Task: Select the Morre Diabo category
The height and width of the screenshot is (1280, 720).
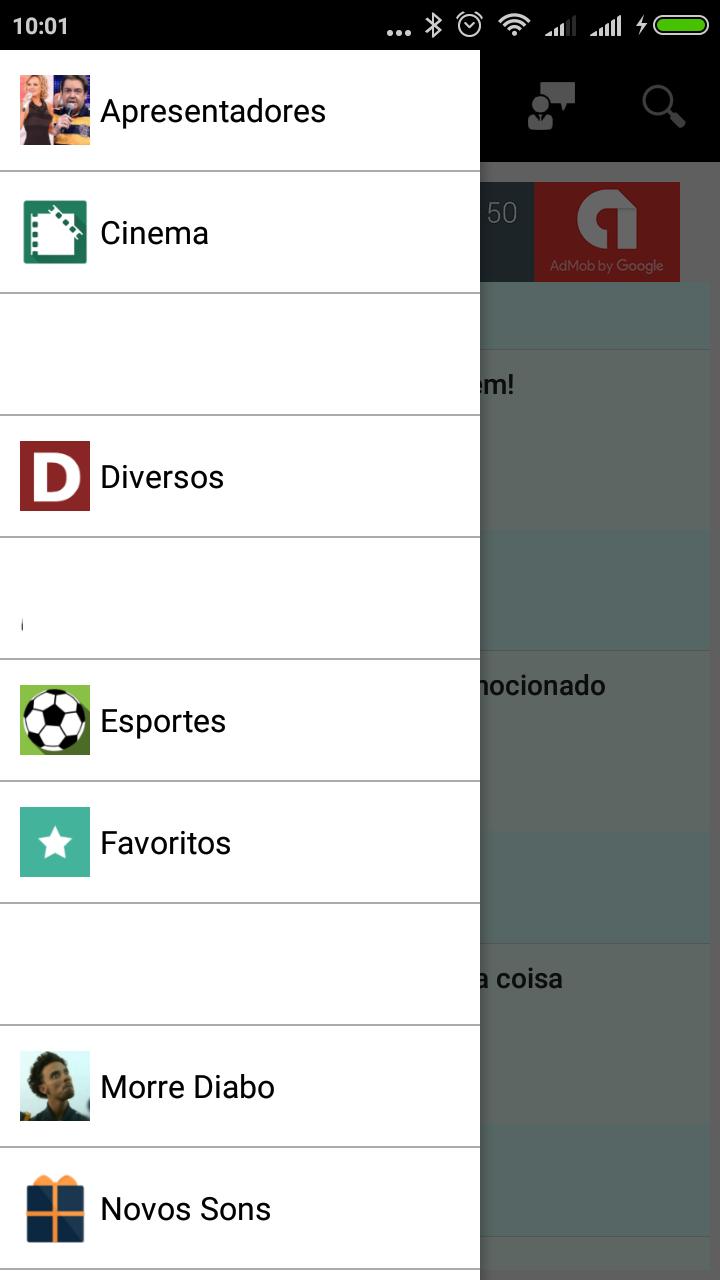Action: point(187,1087)
